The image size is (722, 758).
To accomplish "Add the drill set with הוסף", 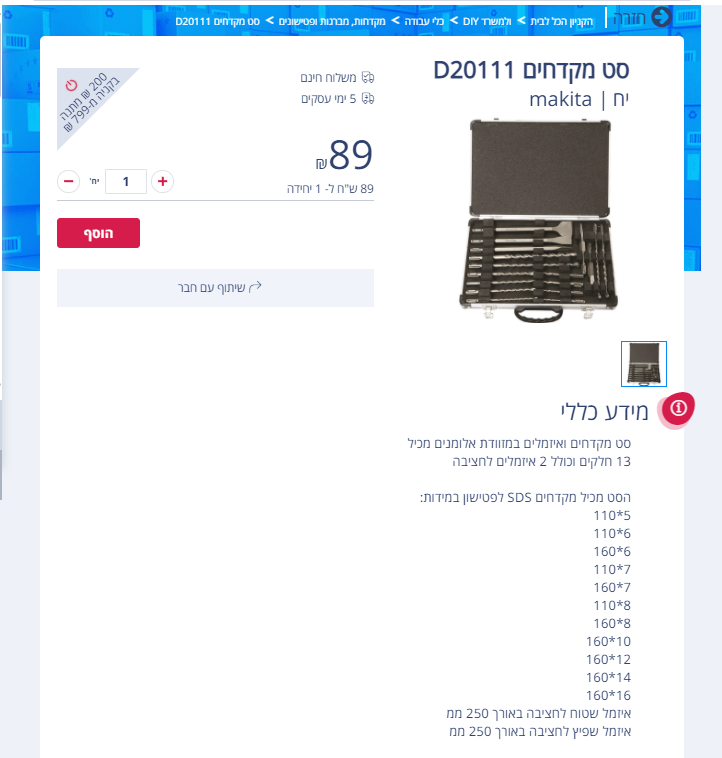I will click(x=98, y=233).
